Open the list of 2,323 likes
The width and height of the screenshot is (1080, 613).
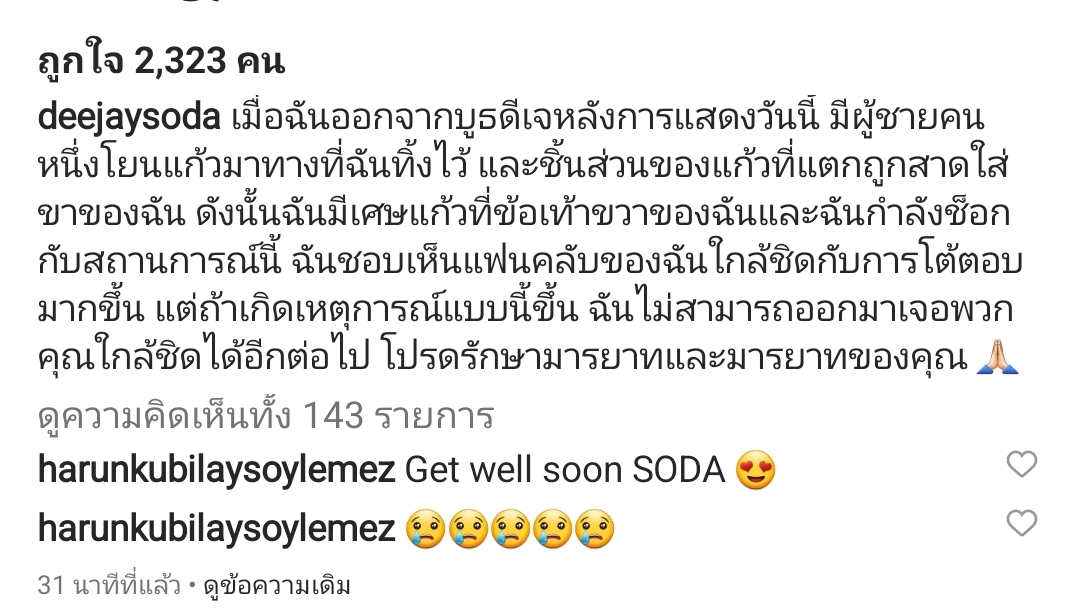[161, 64]
